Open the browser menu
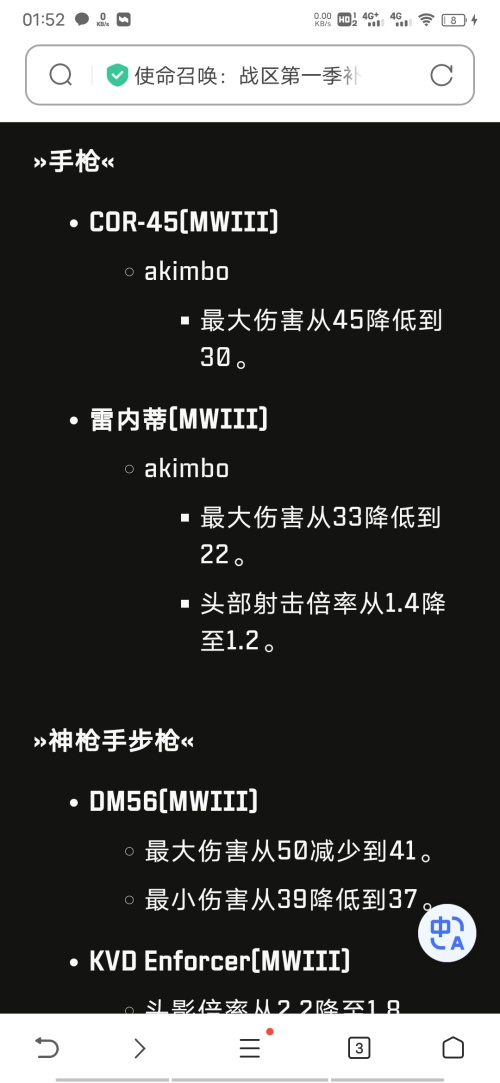 coord(250,1048)
